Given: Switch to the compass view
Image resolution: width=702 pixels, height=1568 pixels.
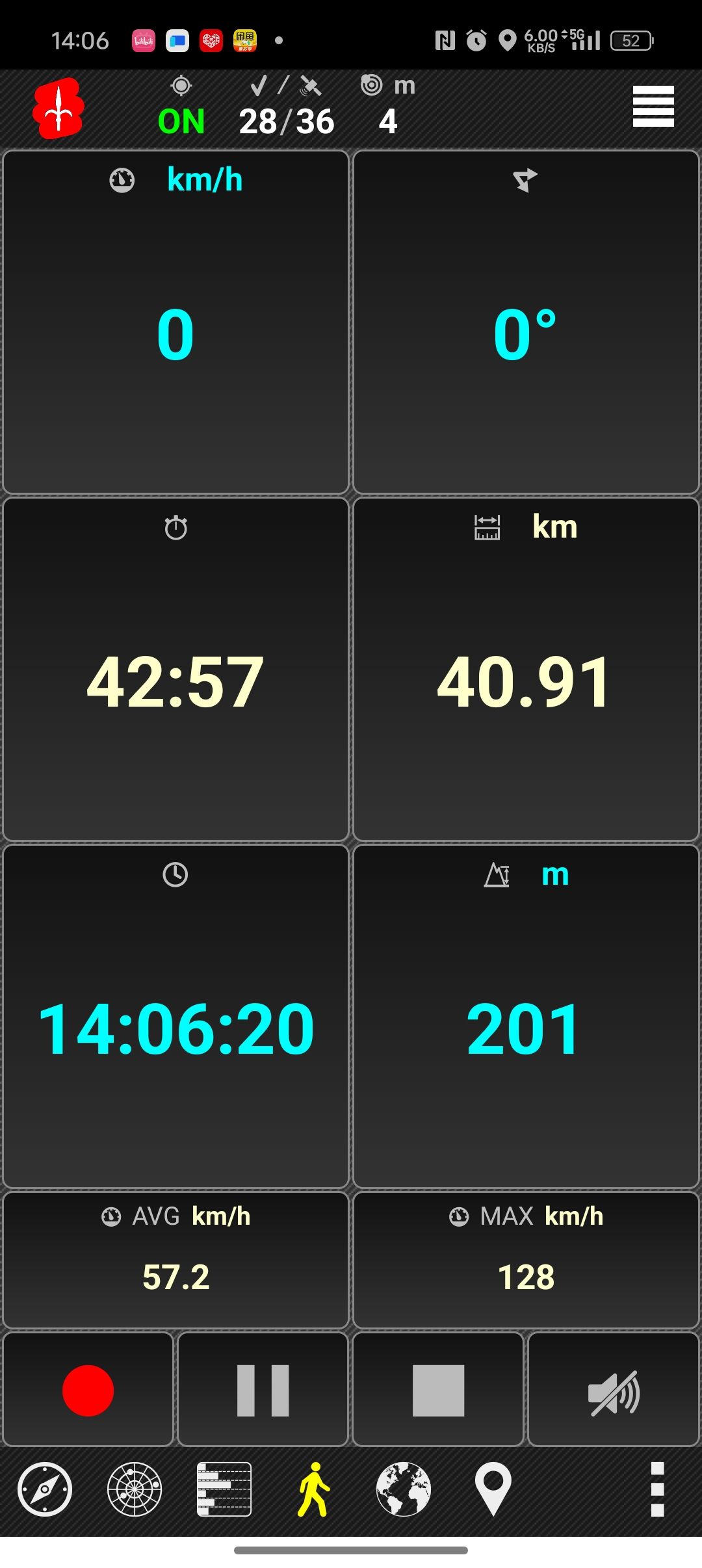Looking at the screenshot, I should point(45,1489).
